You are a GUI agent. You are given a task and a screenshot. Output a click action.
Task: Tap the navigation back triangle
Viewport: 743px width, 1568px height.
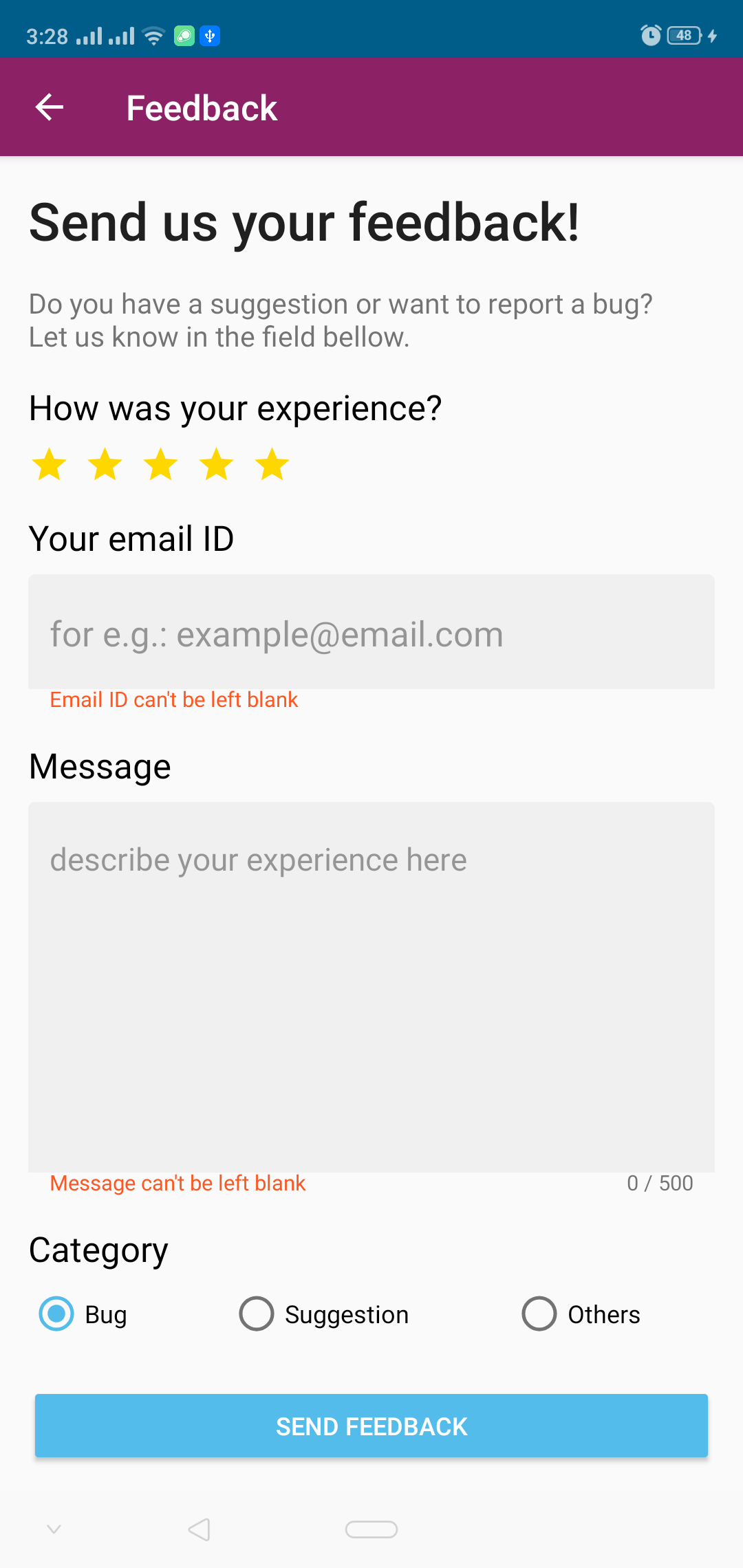pos(199,1529)
